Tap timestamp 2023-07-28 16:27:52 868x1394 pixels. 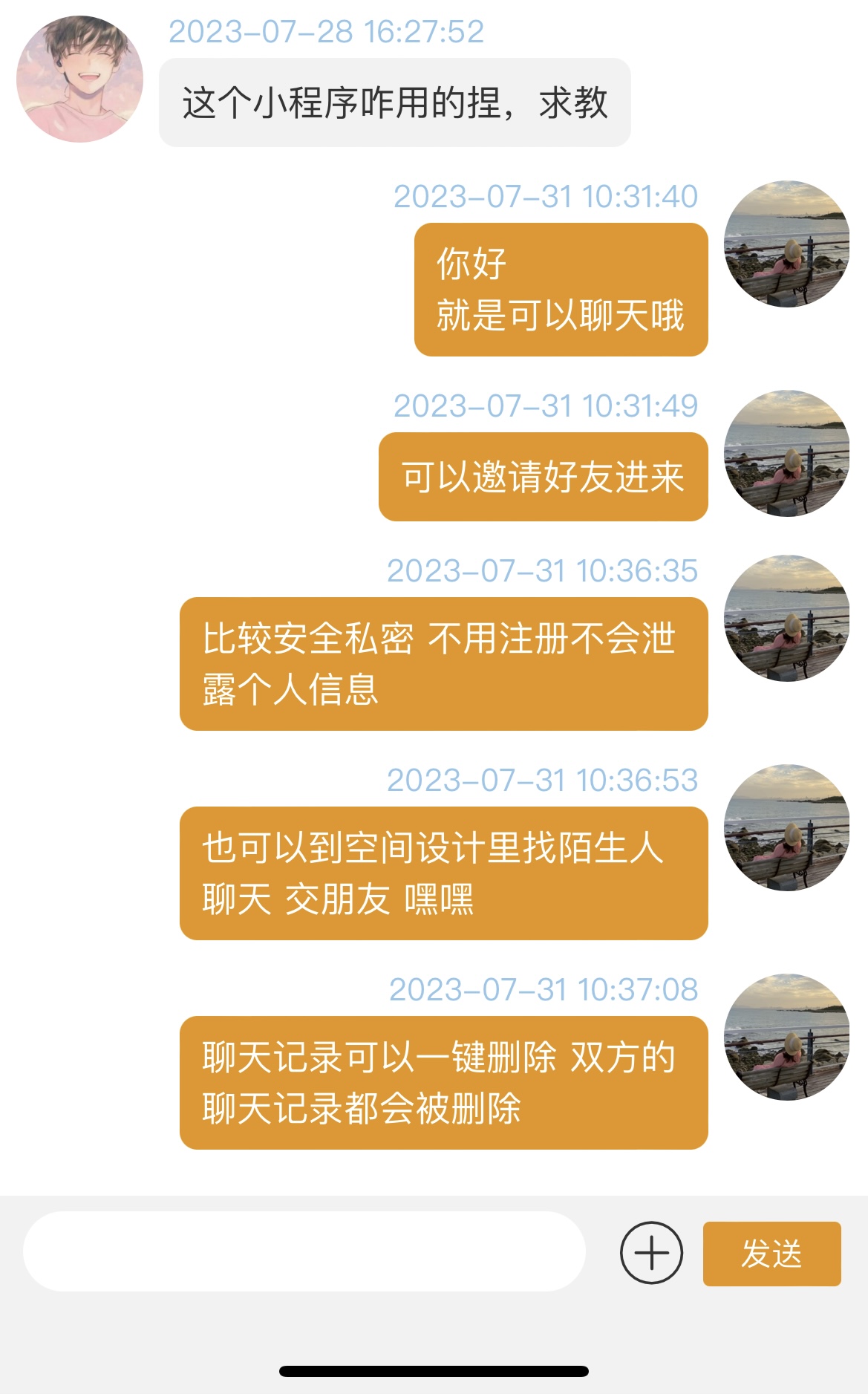(327, 32)
